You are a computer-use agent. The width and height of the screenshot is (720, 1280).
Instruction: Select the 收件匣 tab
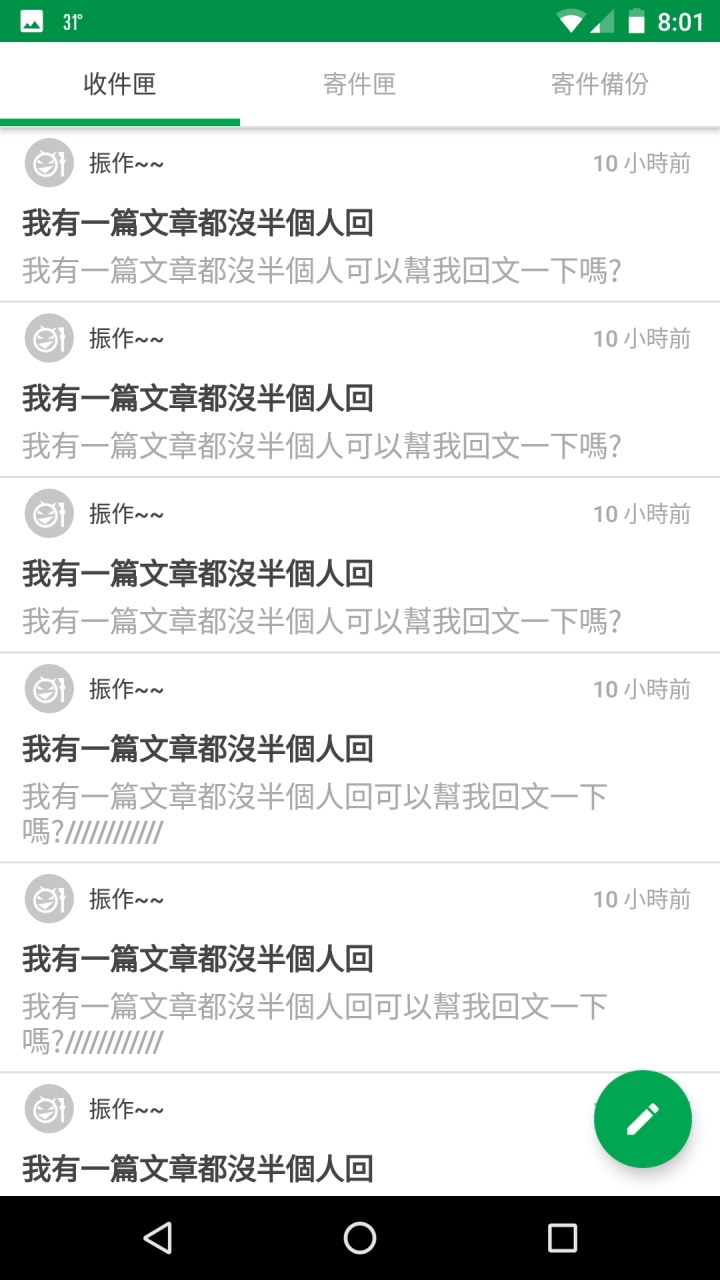(120, 84)
